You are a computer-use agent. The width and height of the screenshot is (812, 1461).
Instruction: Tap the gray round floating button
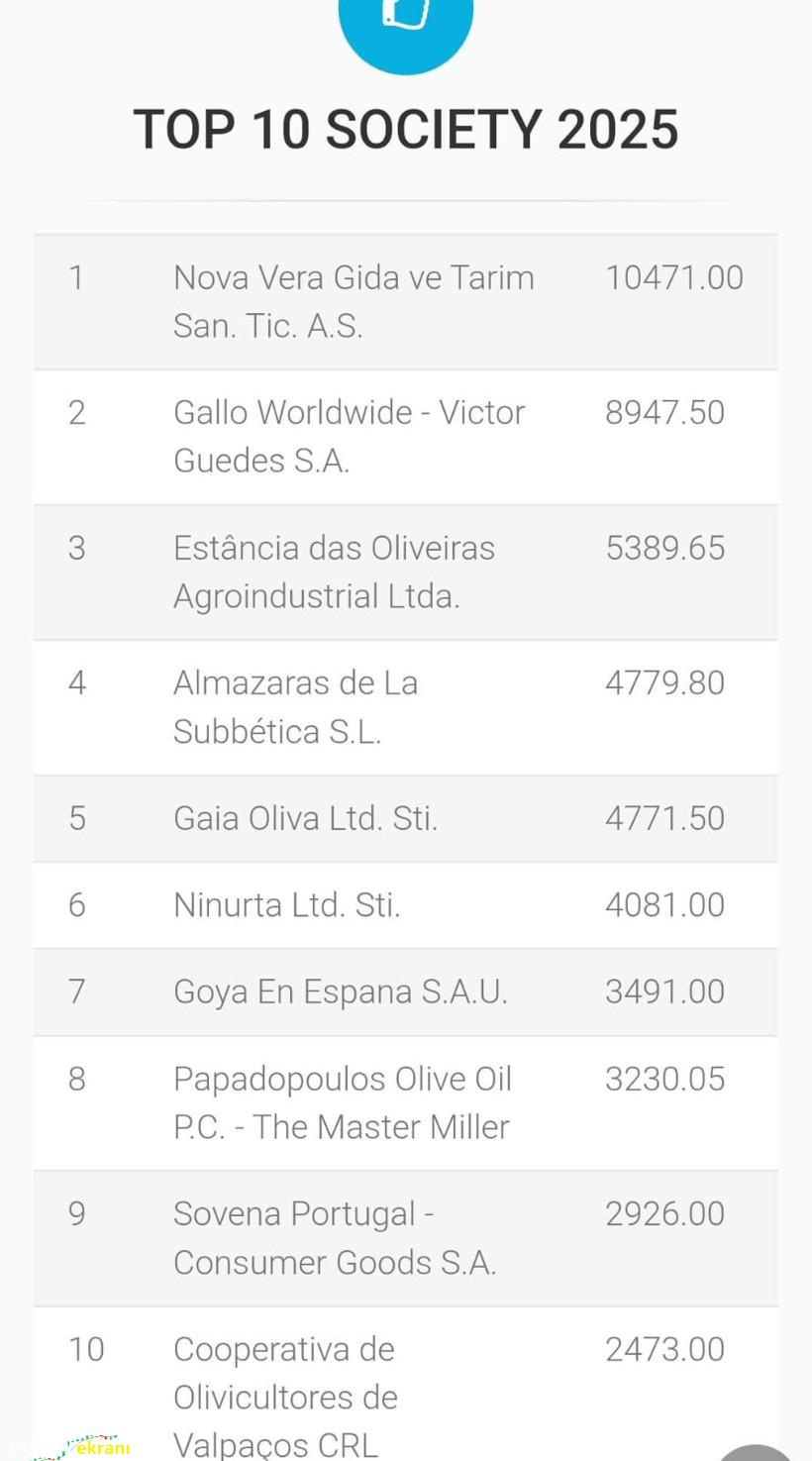(x=756, y=1454)
